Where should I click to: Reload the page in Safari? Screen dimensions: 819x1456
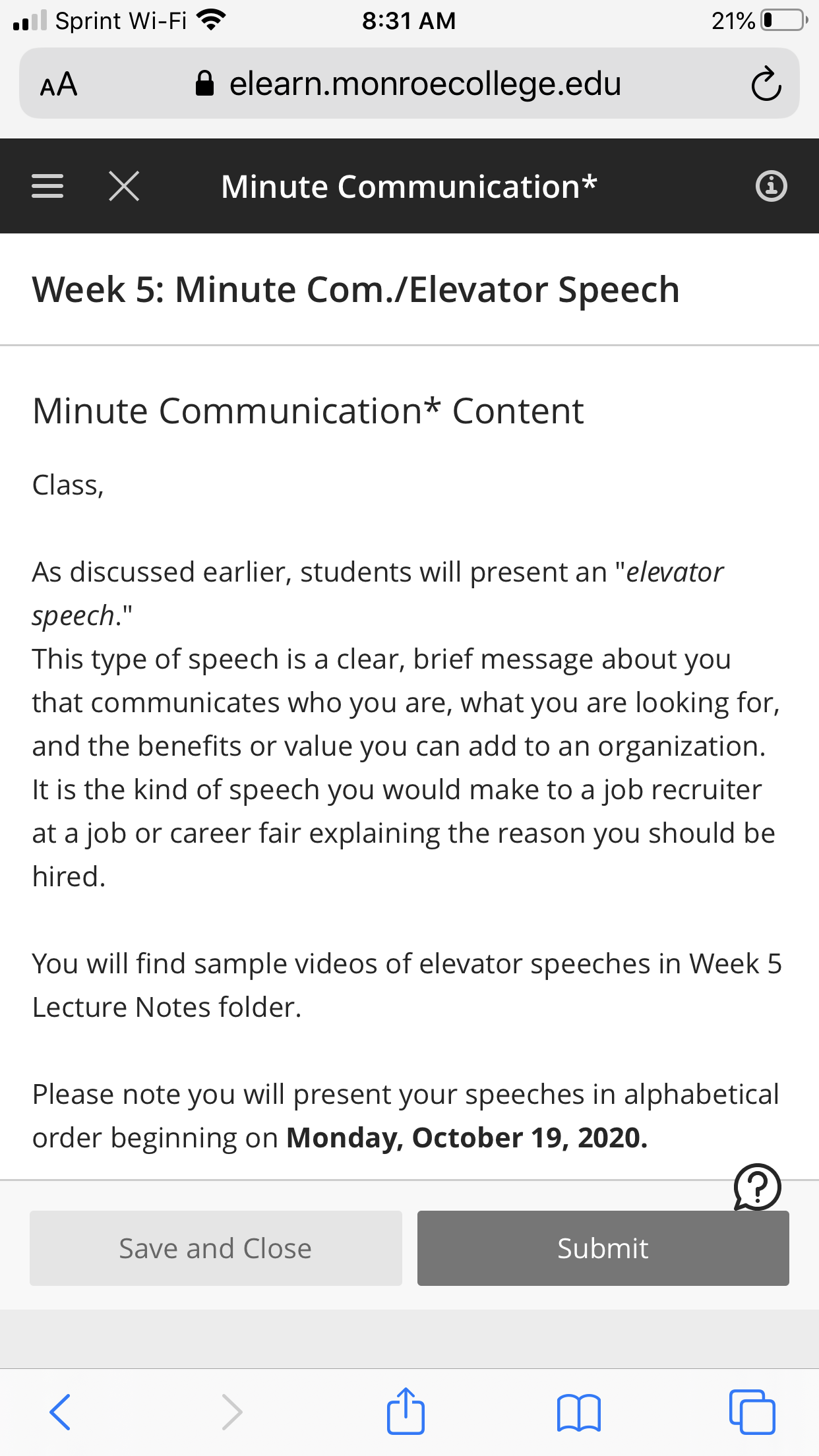tap(766, 84)
